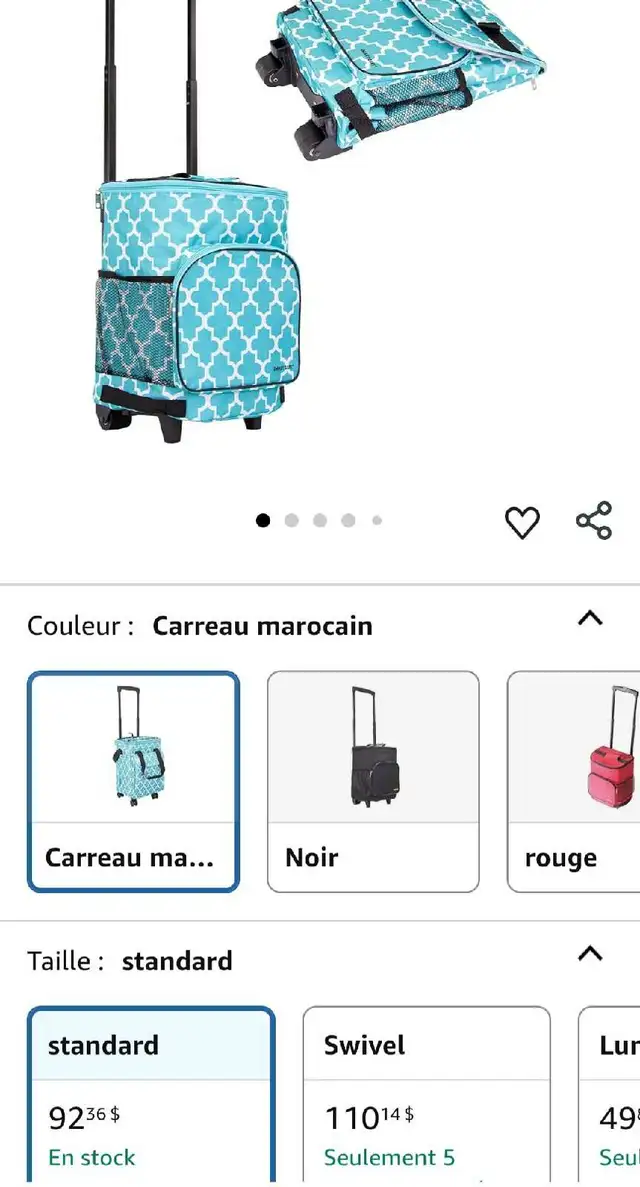Open the main product image
The height and width of the screenshot is (1187, 640).
coord(320,227)
